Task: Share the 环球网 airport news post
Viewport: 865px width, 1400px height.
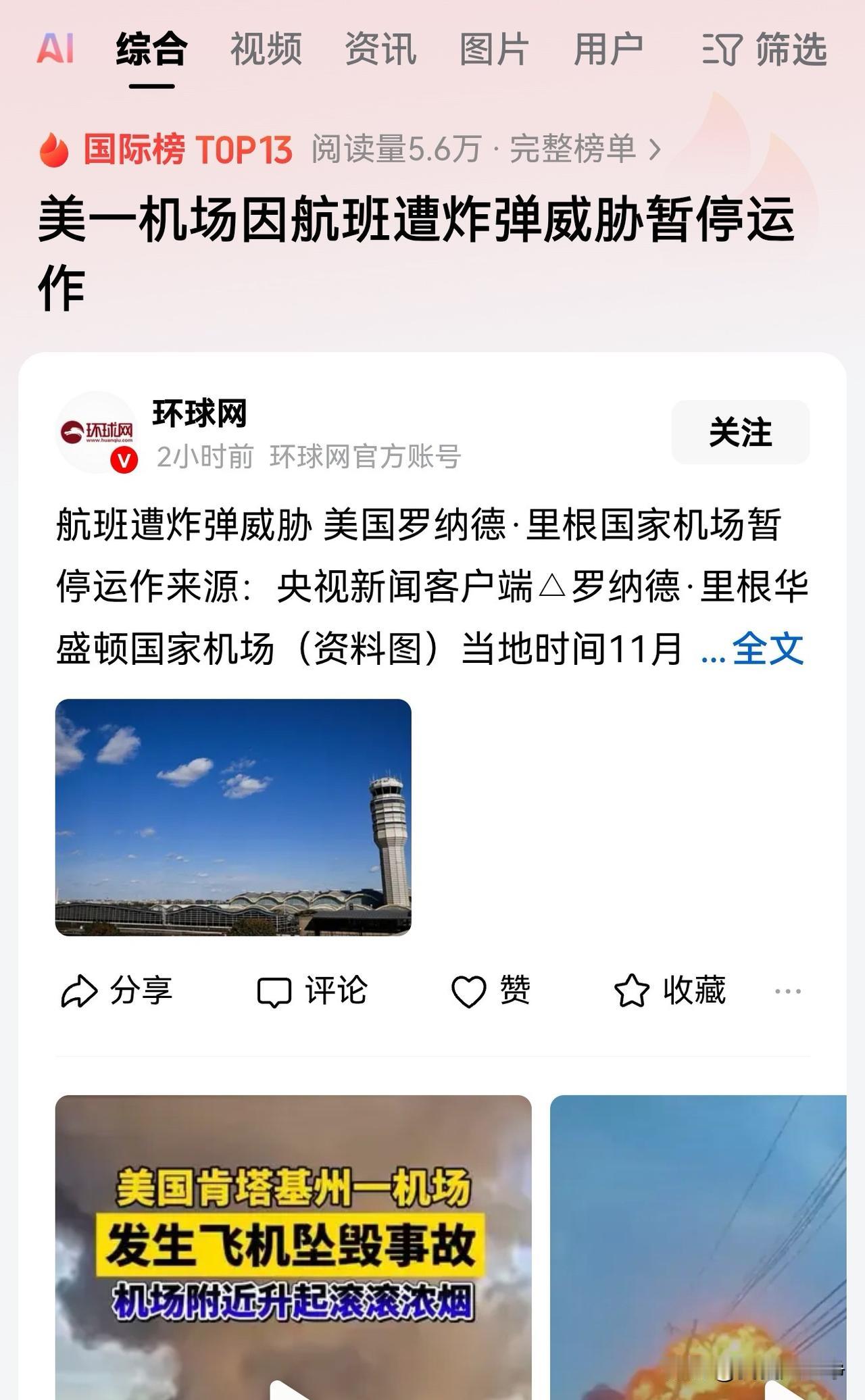Action: 117,991
